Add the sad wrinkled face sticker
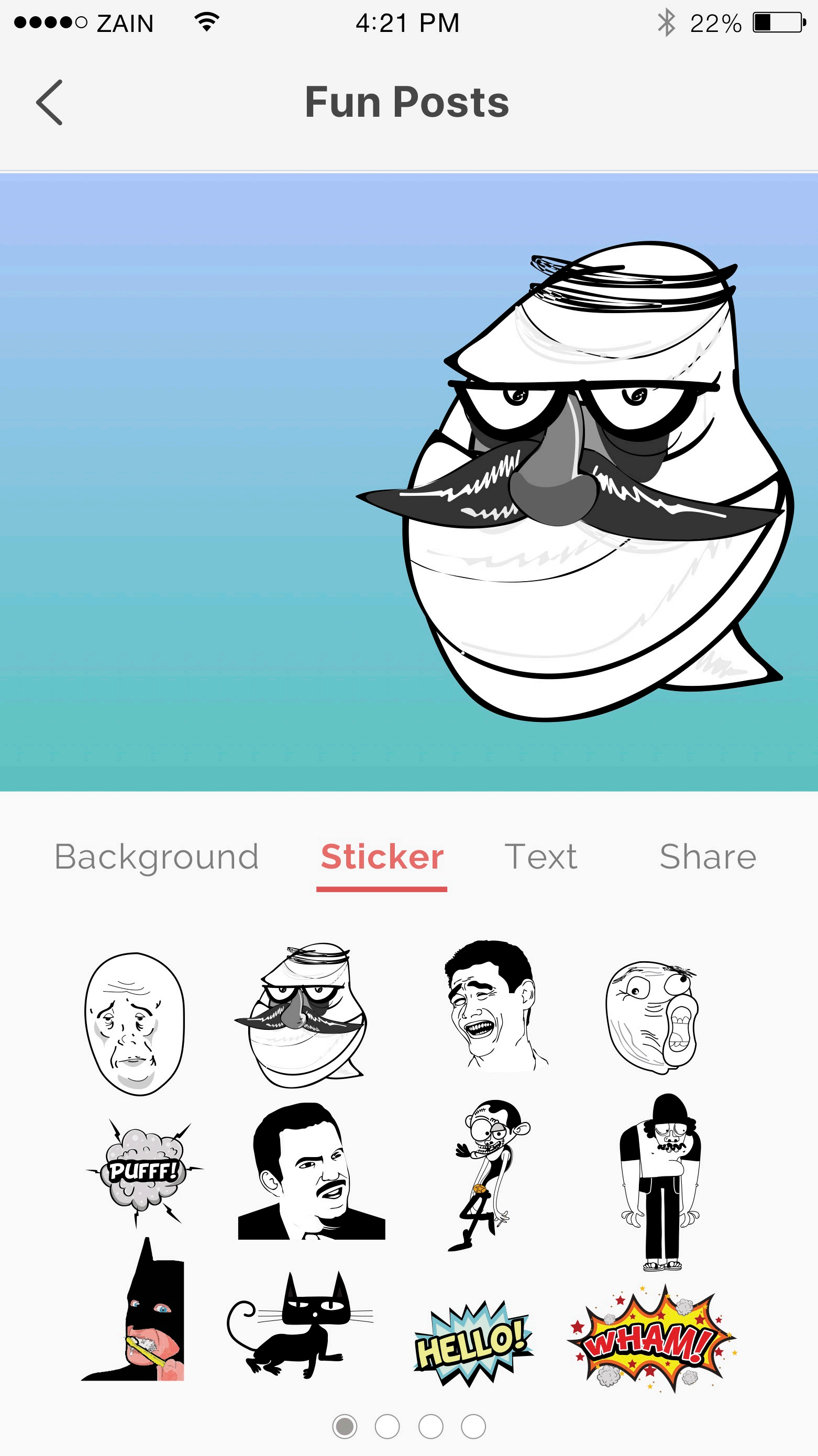The height and width of the screenshot is (1456, 818). click(x=135, y=1024)
